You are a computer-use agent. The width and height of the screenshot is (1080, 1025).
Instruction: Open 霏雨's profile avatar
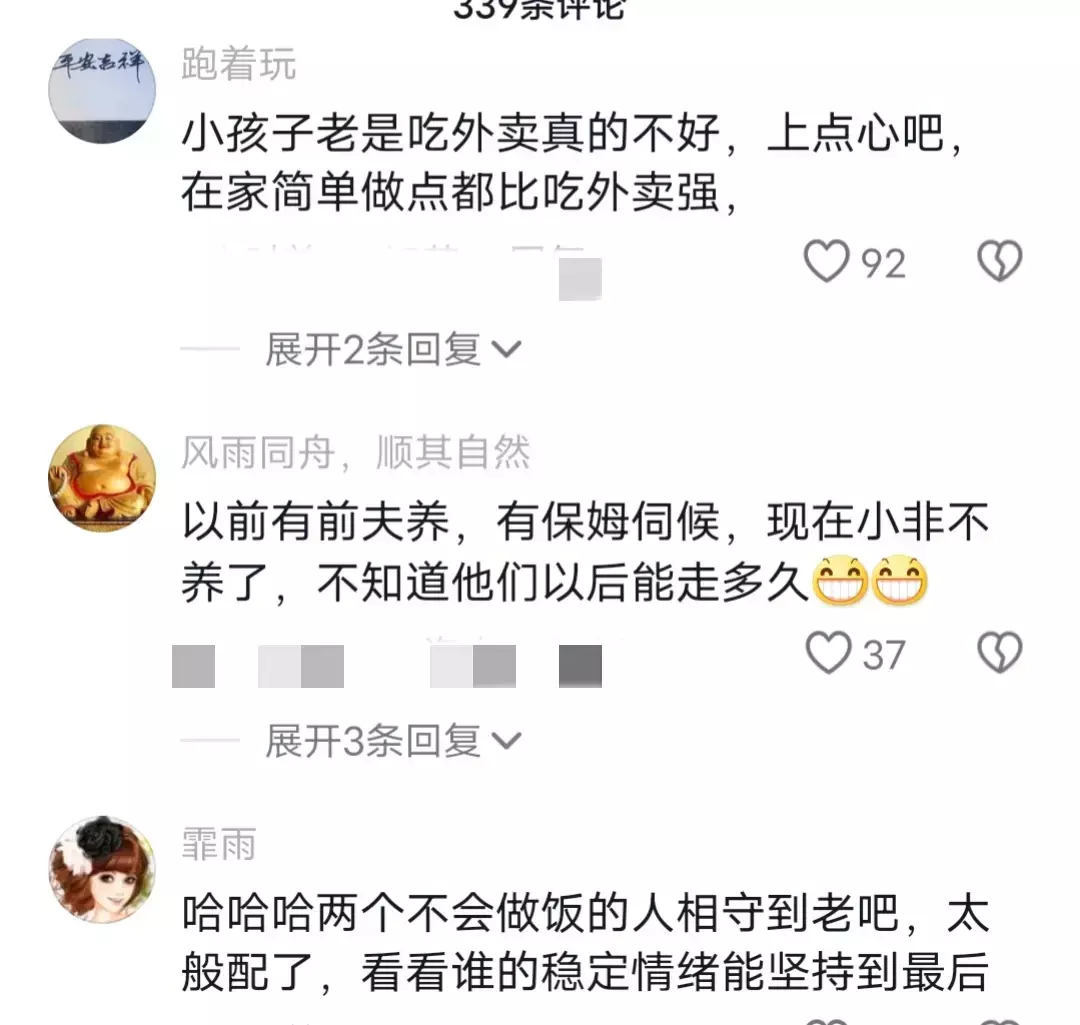(102, 868)
